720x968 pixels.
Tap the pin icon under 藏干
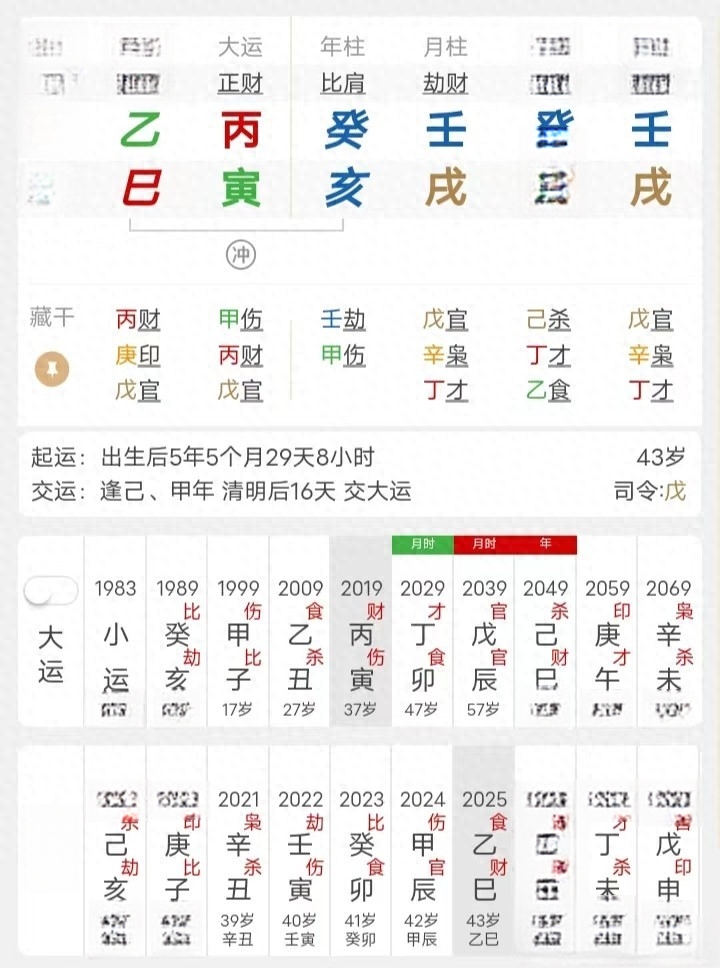pyautogui.click(x=52, y=371)
